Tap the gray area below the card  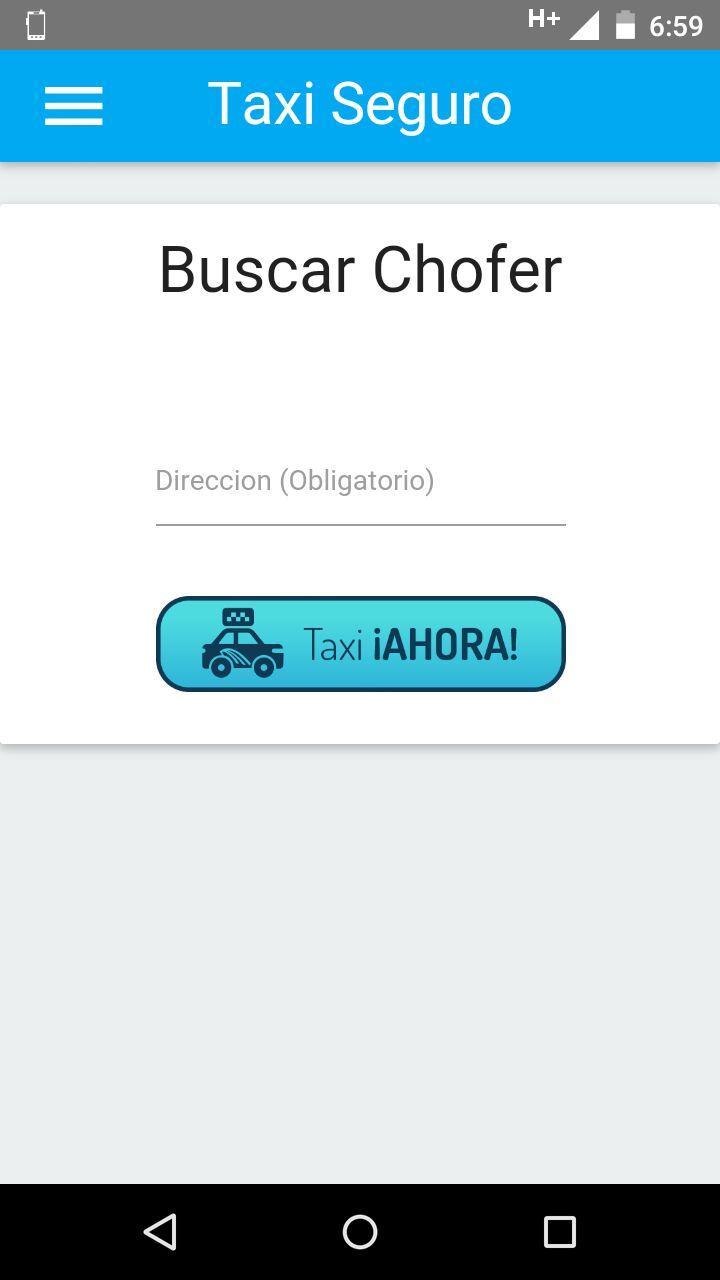(x=360, y=960)
